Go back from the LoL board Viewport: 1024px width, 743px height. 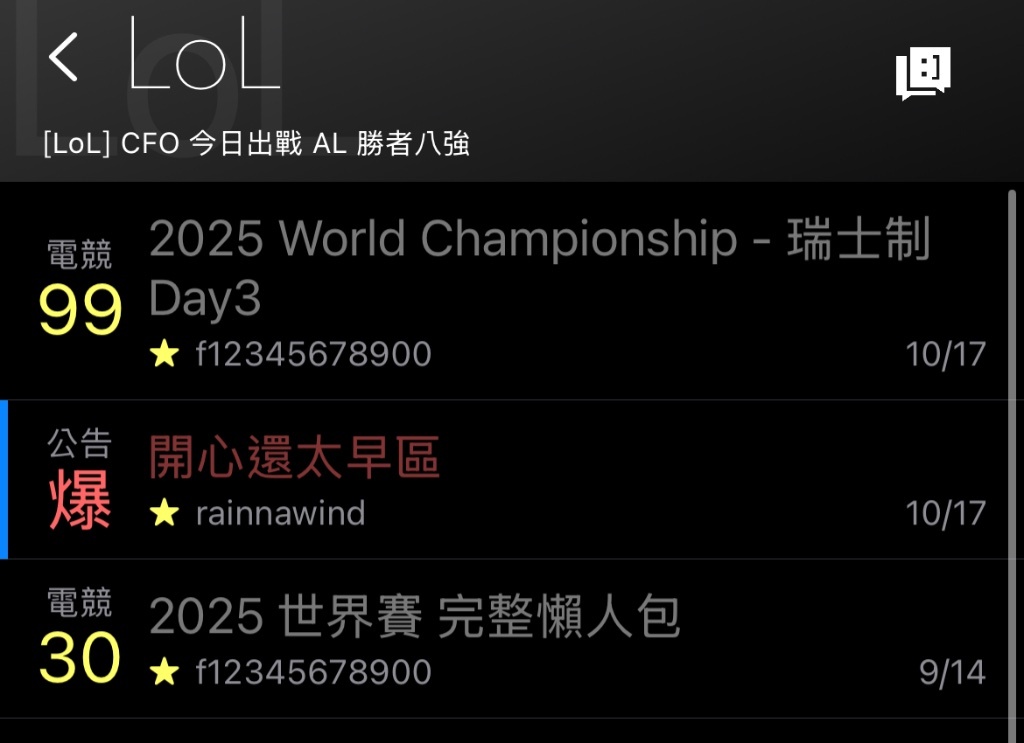[x=63, y=57]
